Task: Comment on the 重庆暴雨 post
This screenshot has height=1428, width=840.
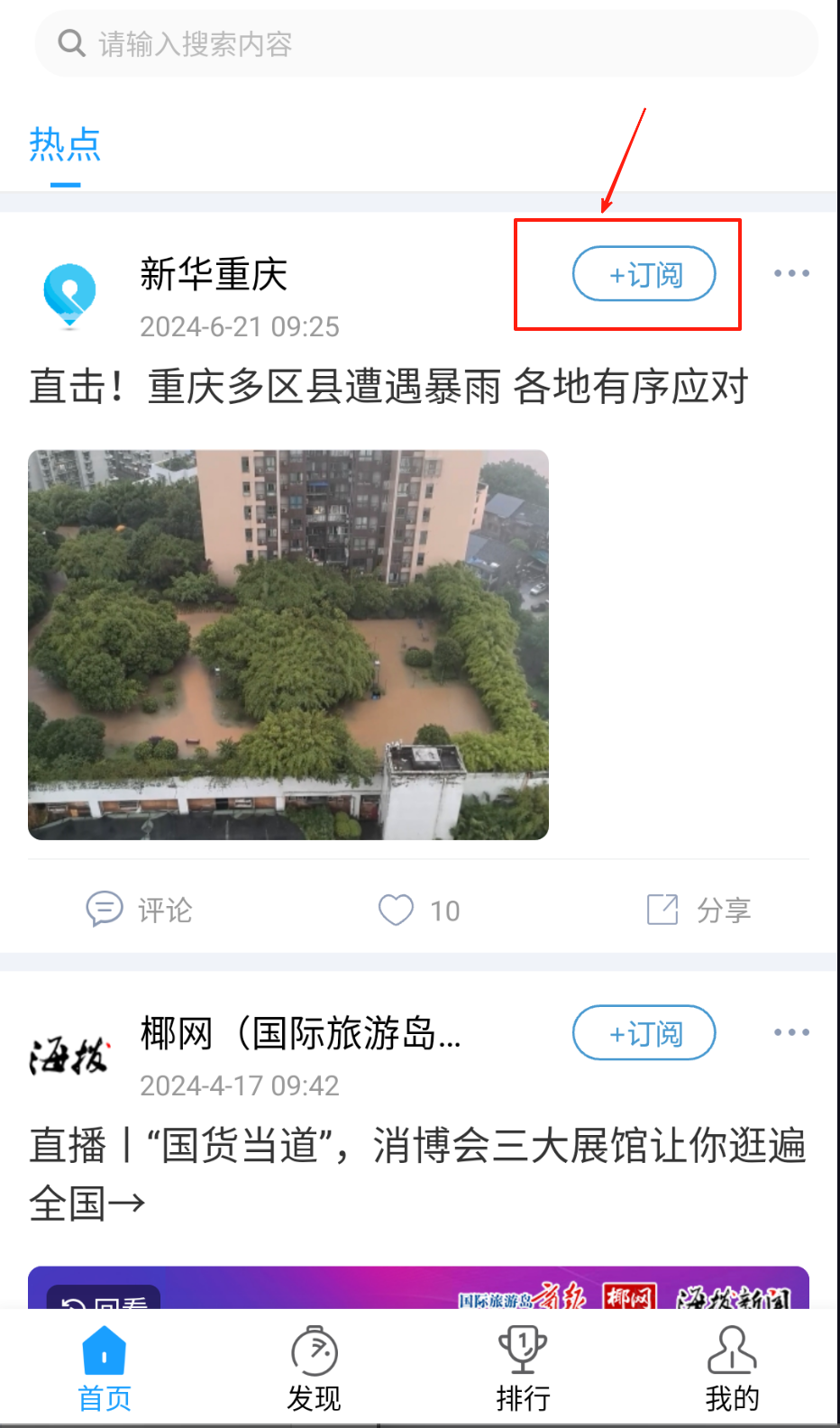Action: 140,910
